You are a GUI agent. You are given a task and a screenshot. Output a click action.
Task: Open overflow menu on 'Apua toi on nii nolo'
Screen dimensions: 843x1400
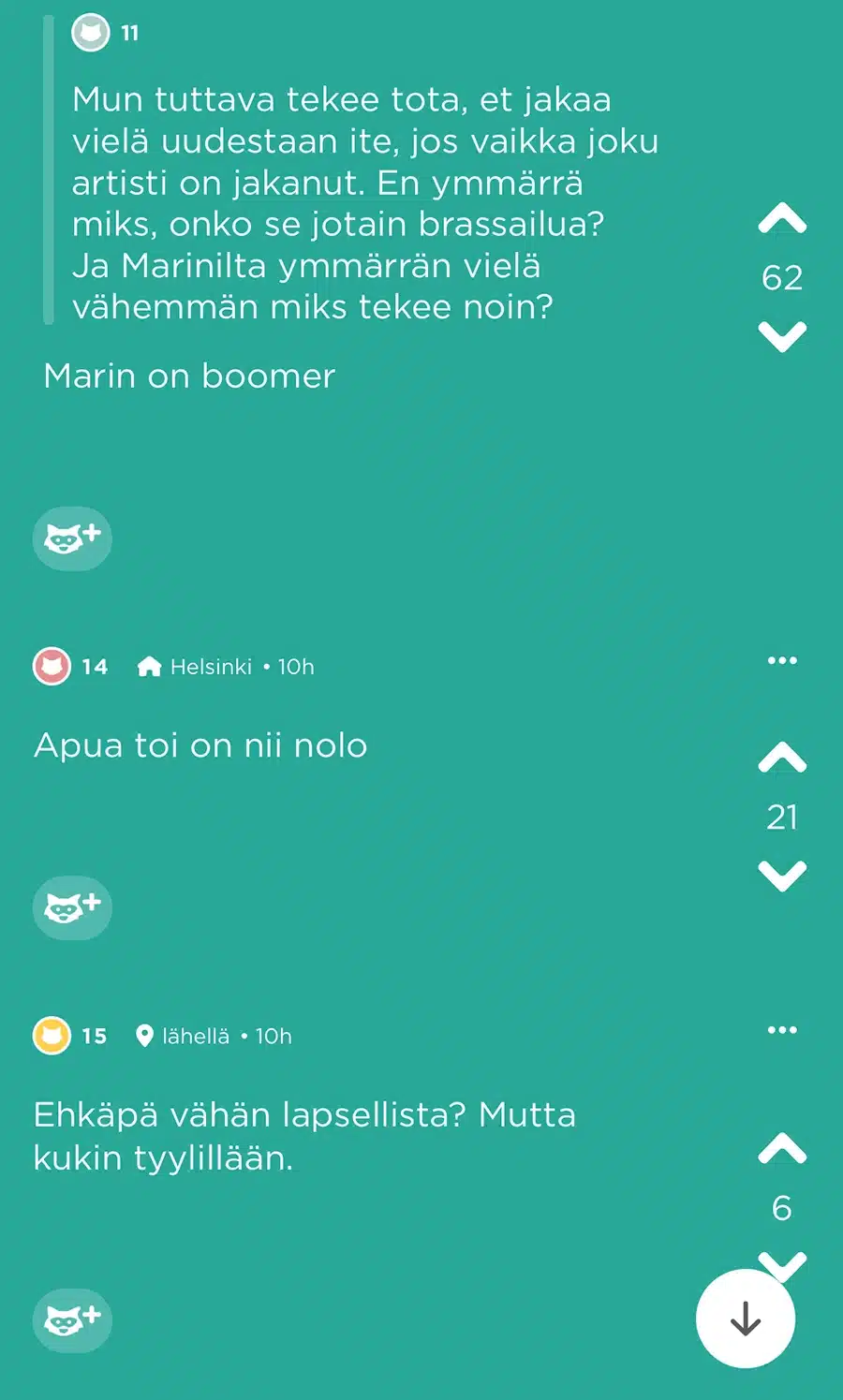point(782,661)
